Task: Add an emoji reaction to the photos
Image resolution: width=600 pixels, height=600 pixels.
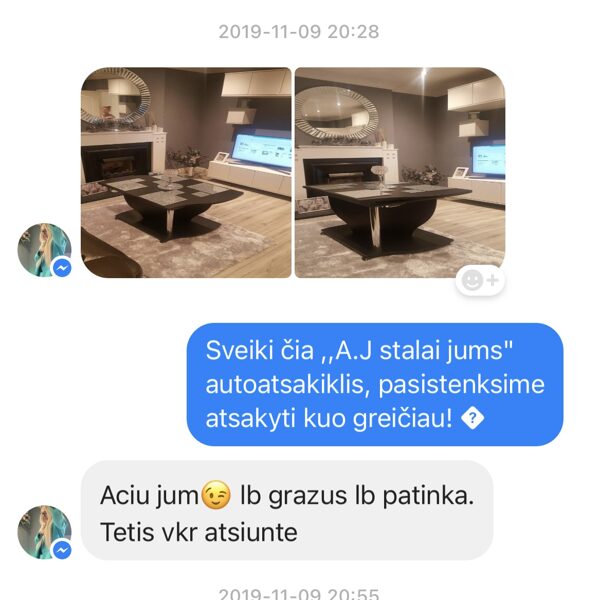Action: click(x=480, y=281)
